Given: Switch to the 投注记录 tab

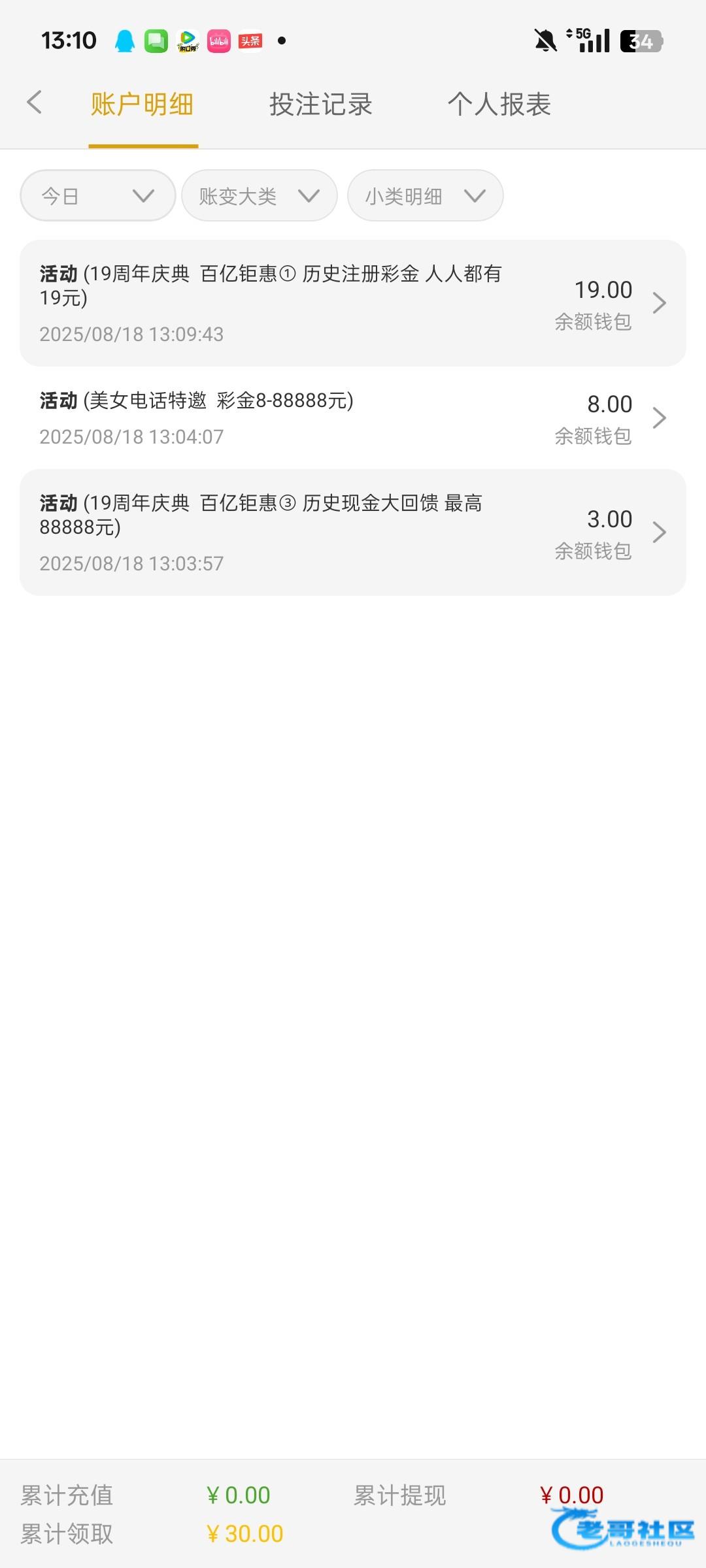Looking at the screenshot, I should tap(320, 105).
